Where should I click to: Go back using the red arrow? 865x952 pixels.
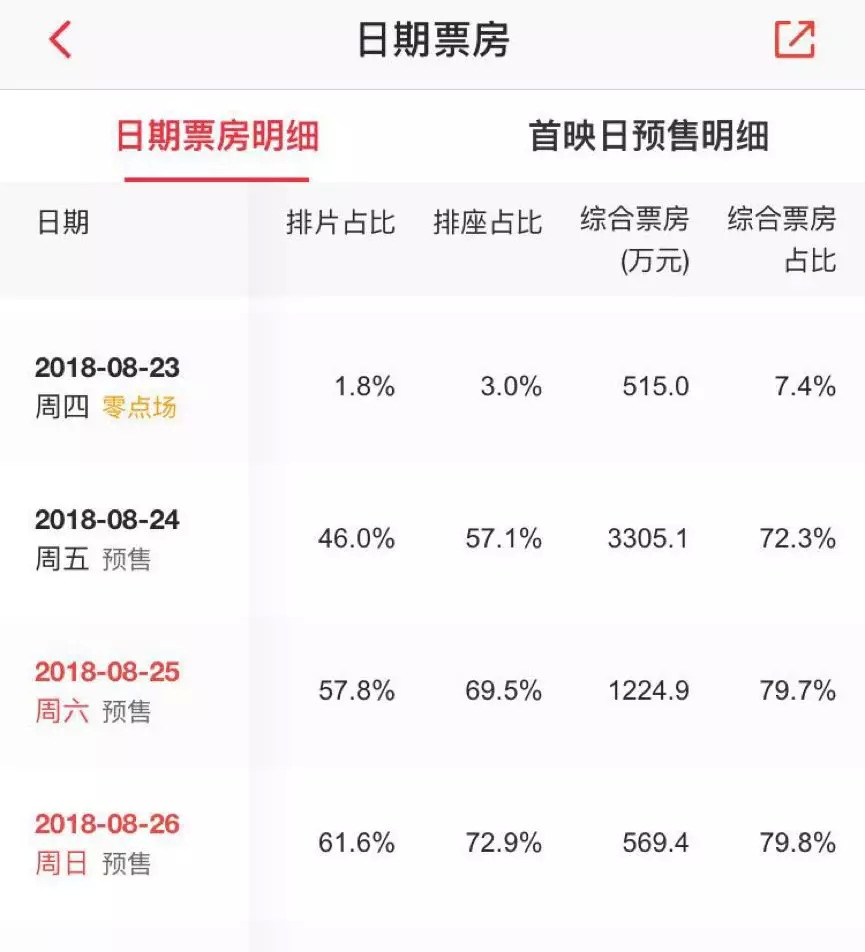coord(60,40)
